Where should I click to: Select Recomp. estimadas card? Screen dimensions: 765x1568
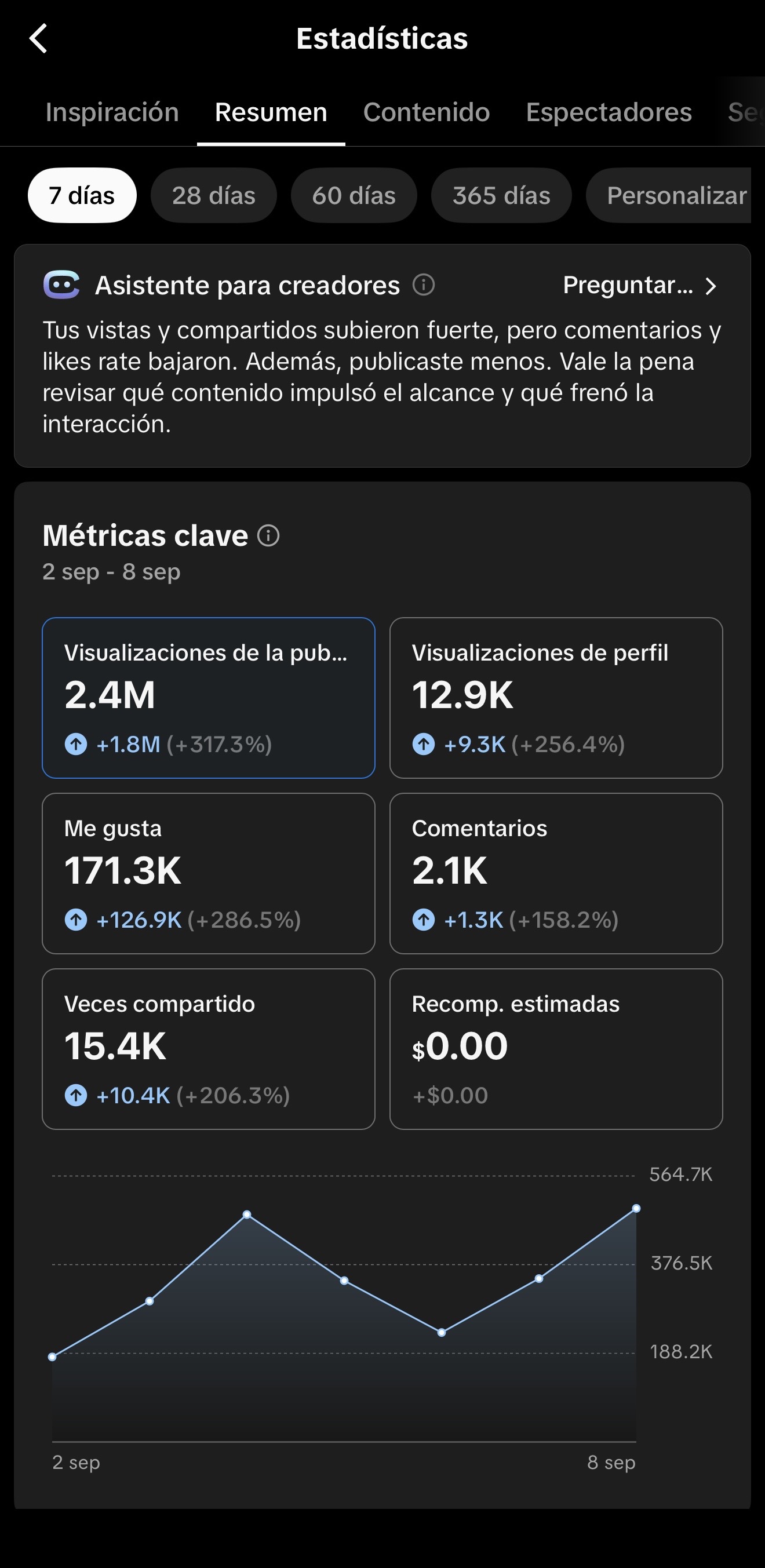[556, 1049]
